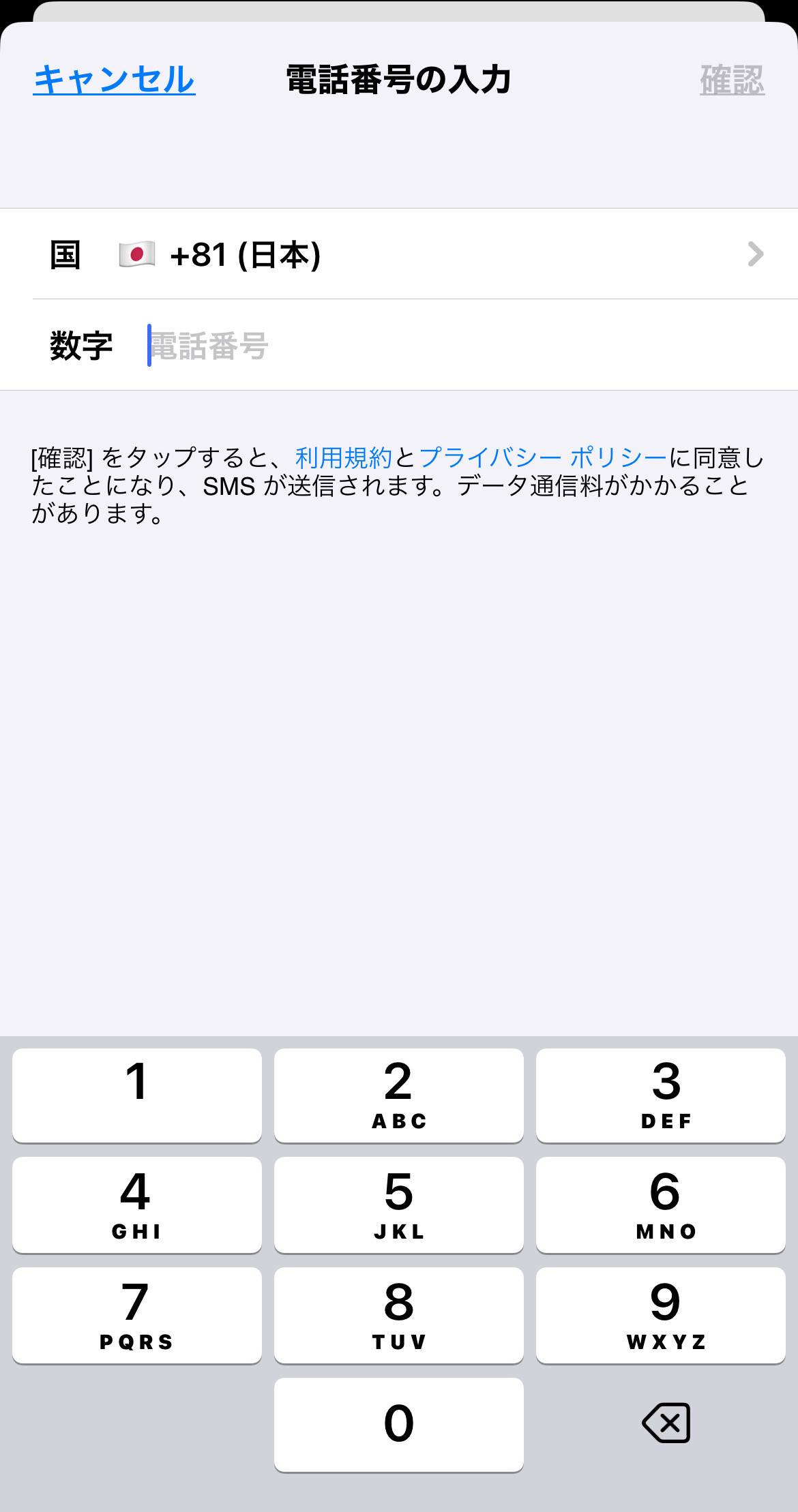This screenshot has height=1512, width=798.
Task: Enter digit 5 on the keypad
Action: click(399, 1205)
